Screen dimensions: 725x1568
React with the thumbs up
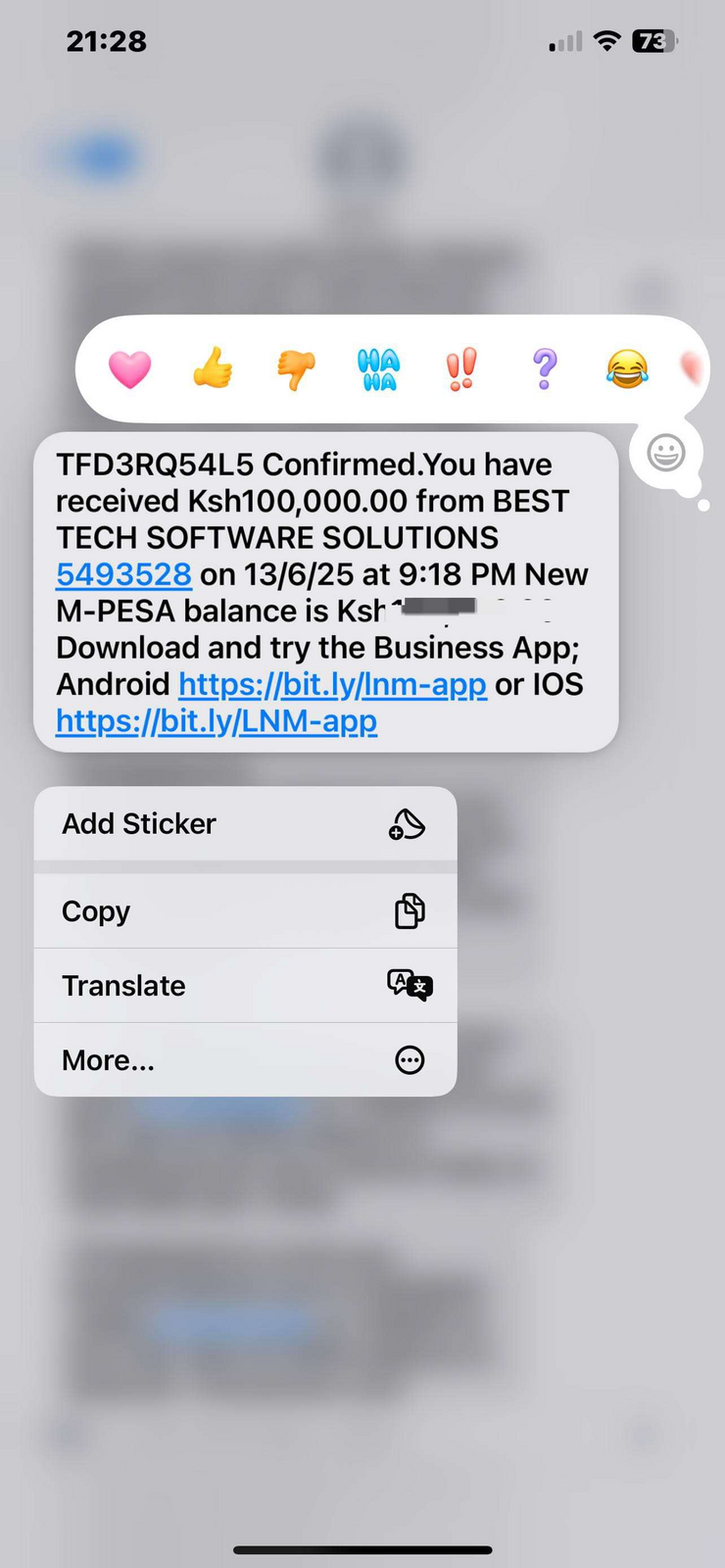click(213, 369)
